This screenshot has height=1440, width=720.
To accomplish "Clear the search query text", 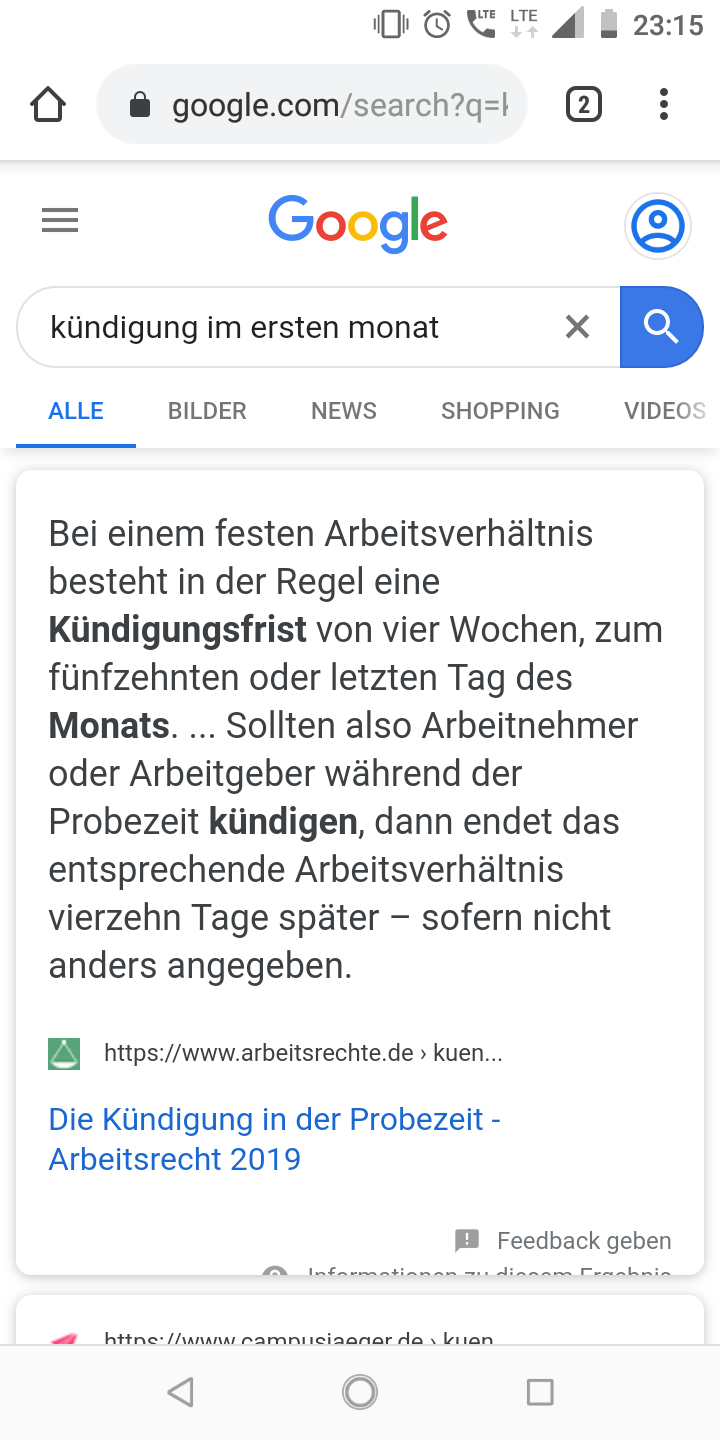I will pyautogui.click(x=577, y=327).
